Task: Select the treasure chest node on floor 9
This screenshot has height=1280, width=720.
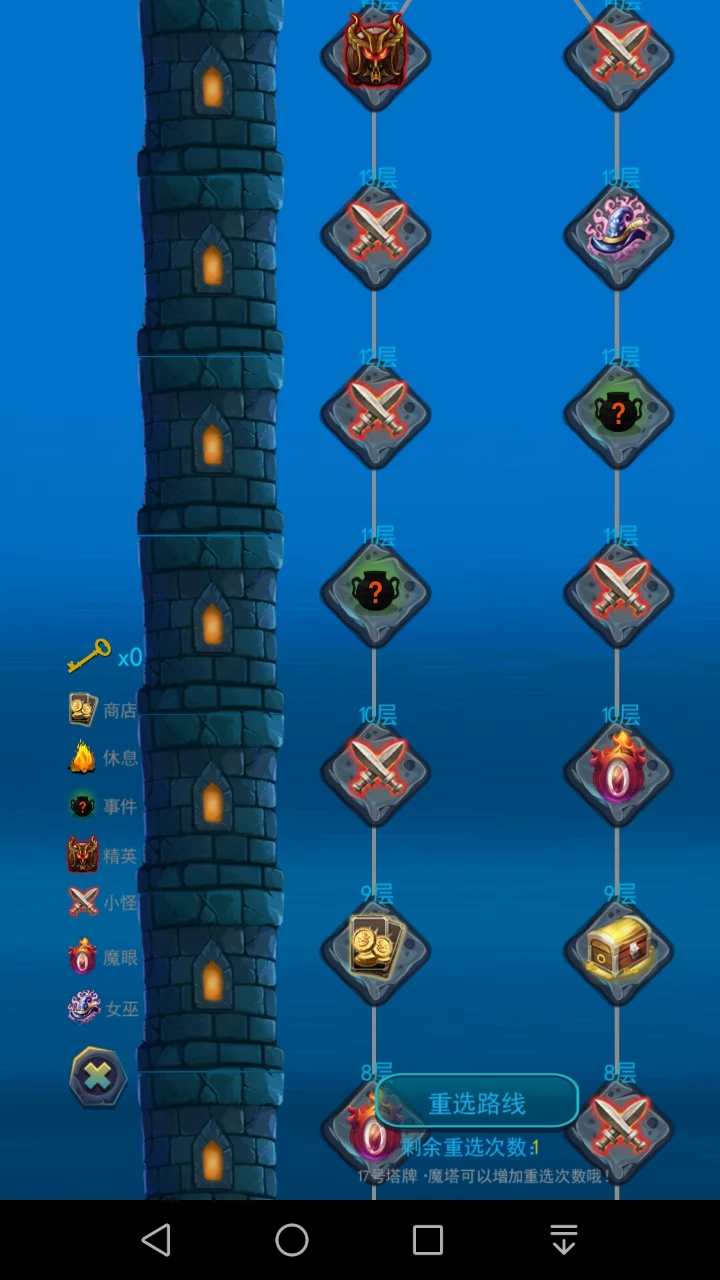Action: point(619,948)
